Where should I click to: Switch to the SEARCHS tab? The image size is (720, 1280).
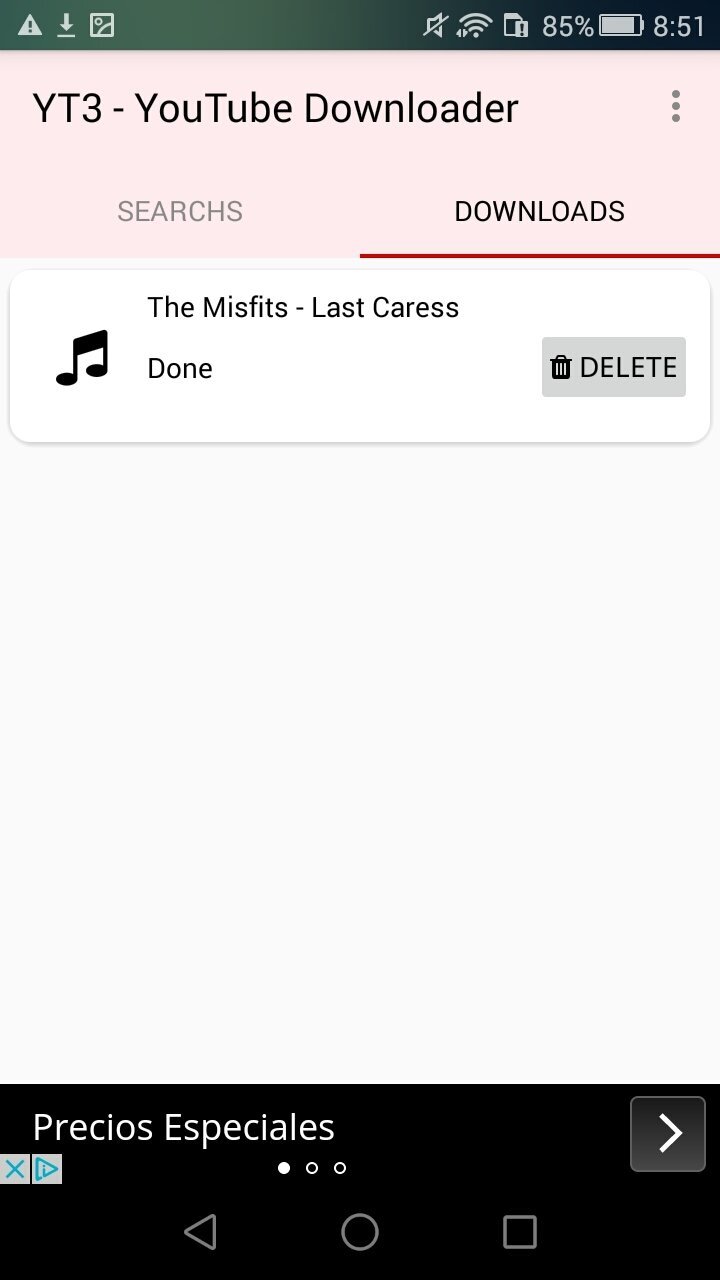(180, 212)
